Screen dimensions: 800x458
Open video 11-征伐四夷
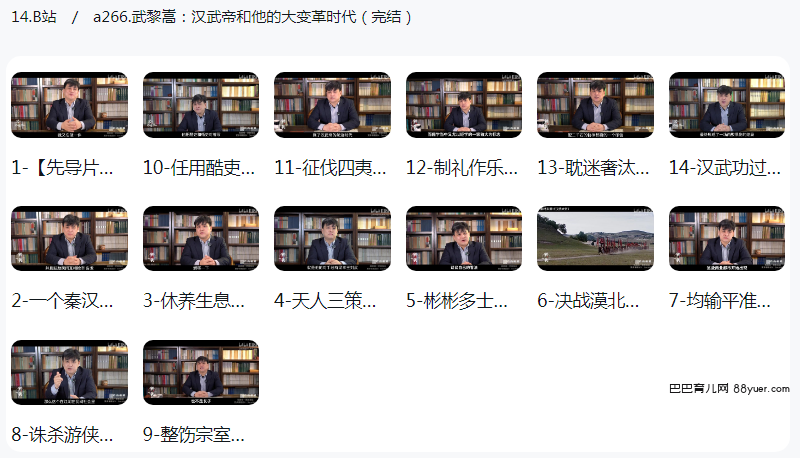pos(332,104)
